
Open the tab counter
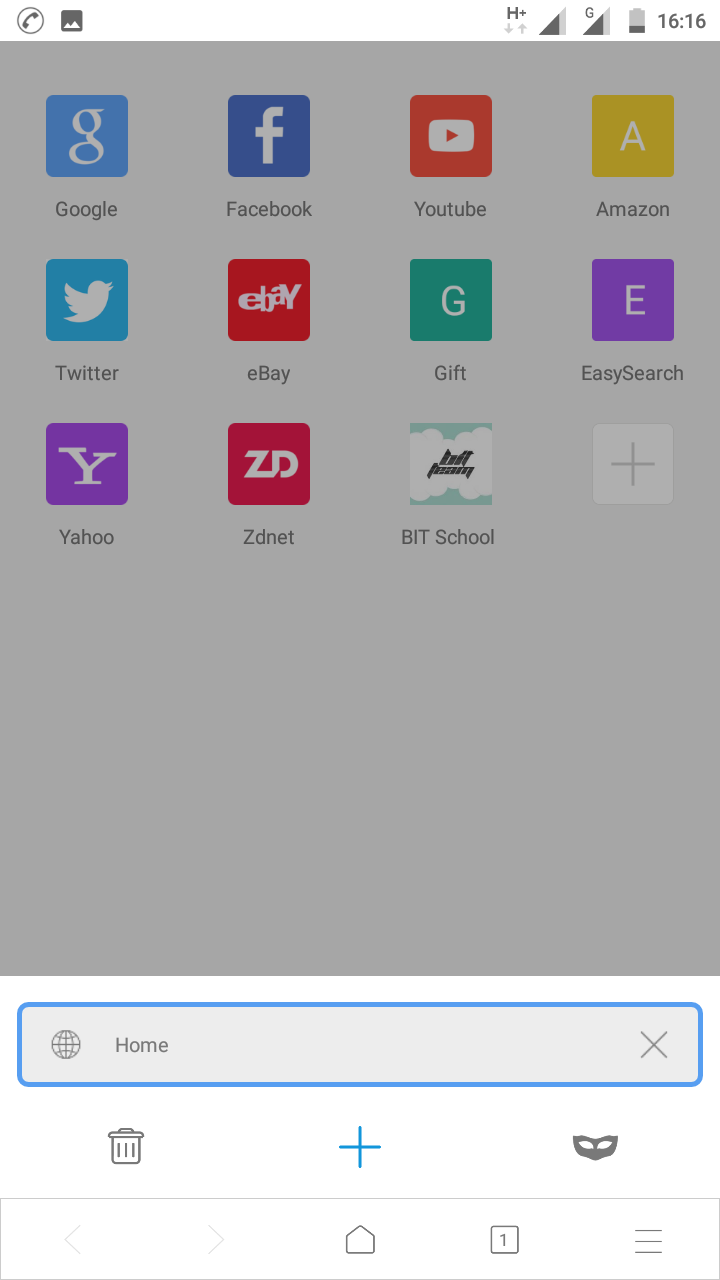coord(504,1240)
